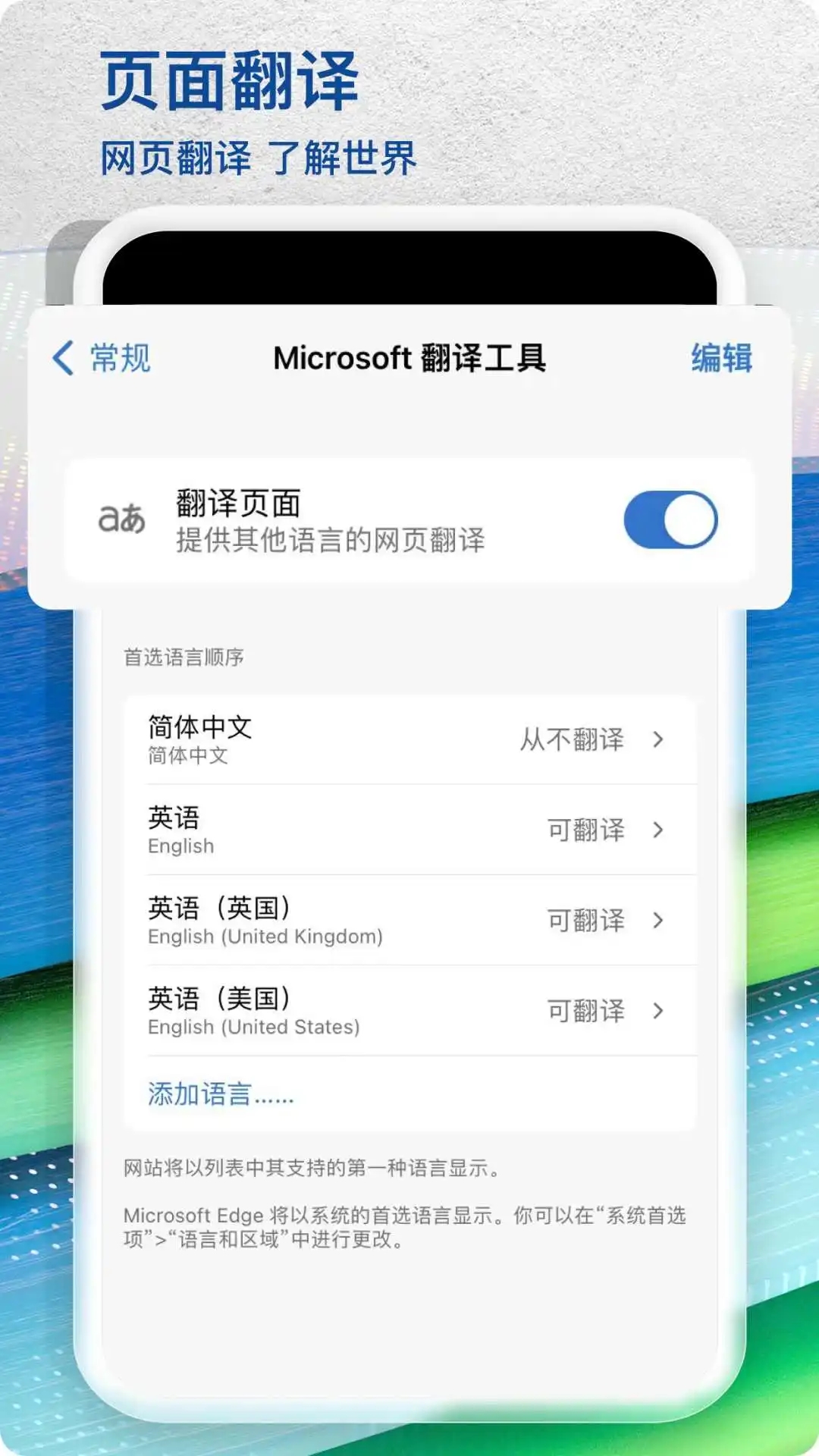Open the Microsoft 翻译工具 settings header

[x=409, y=358]
